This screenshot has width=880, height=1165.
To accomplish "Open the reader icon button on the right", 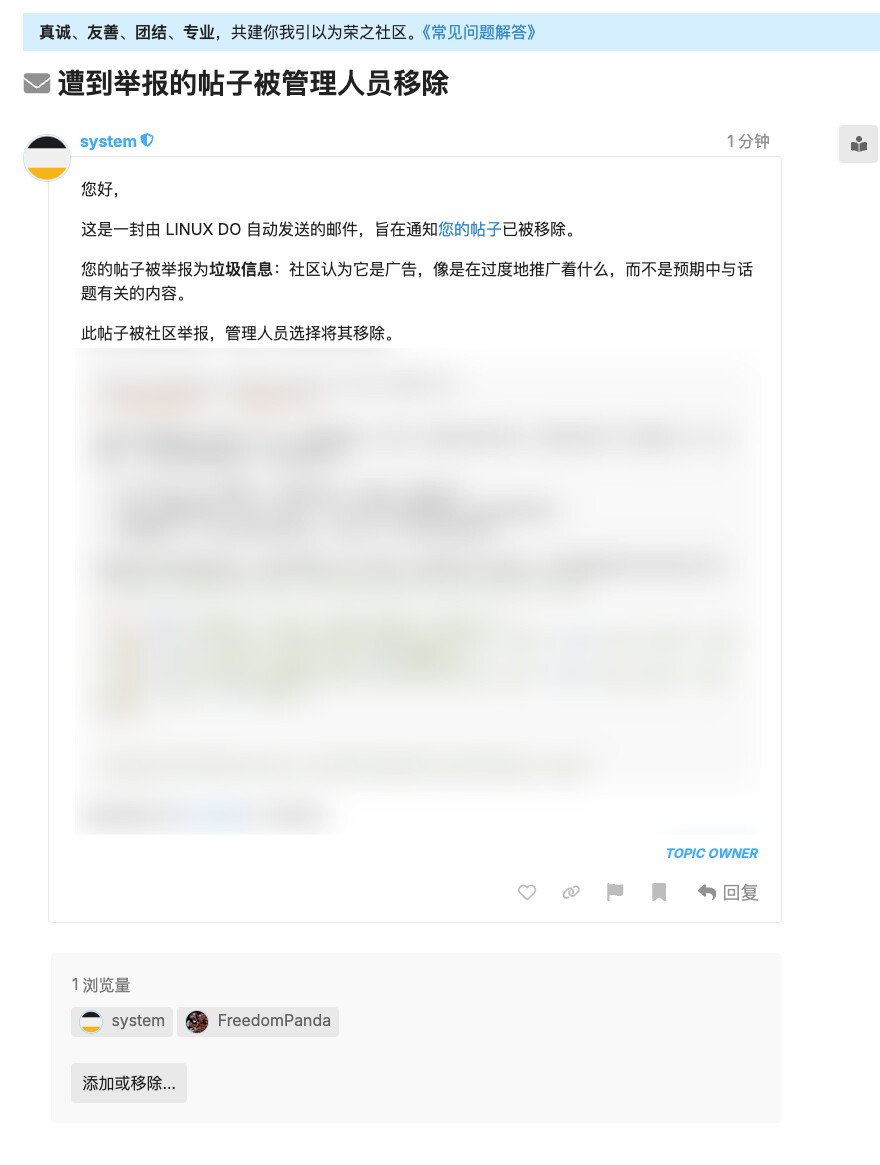I will (858, 143).
